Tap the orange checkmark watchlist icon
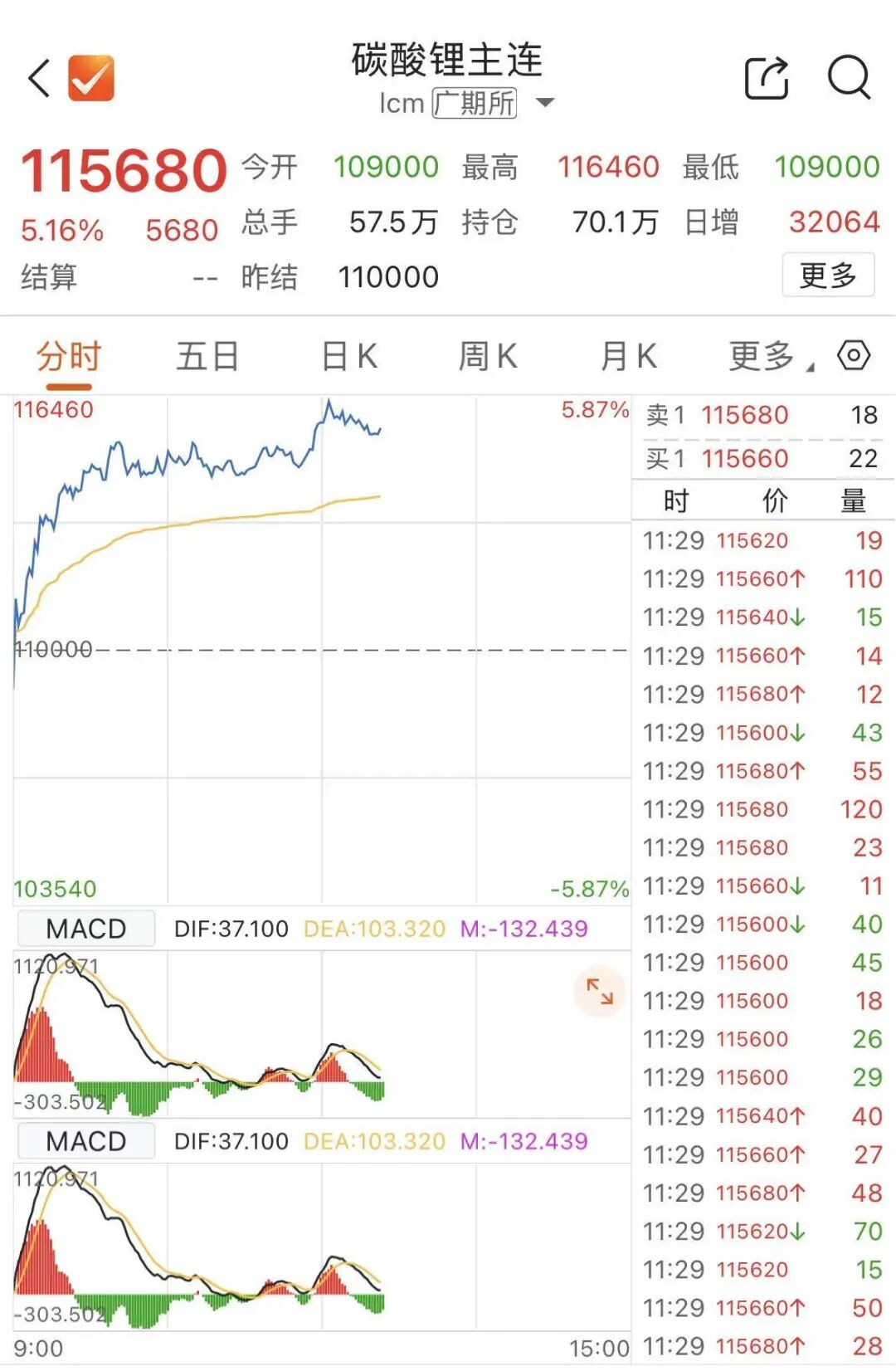896x1371 pixels. pos(91,79)
